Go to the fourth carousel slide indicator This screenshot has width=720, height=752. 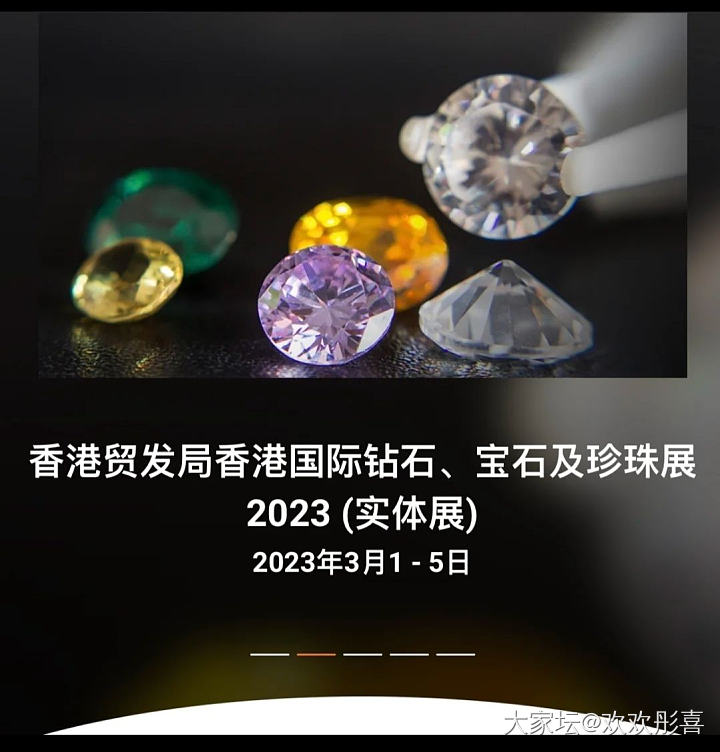[x=408, y=654]
